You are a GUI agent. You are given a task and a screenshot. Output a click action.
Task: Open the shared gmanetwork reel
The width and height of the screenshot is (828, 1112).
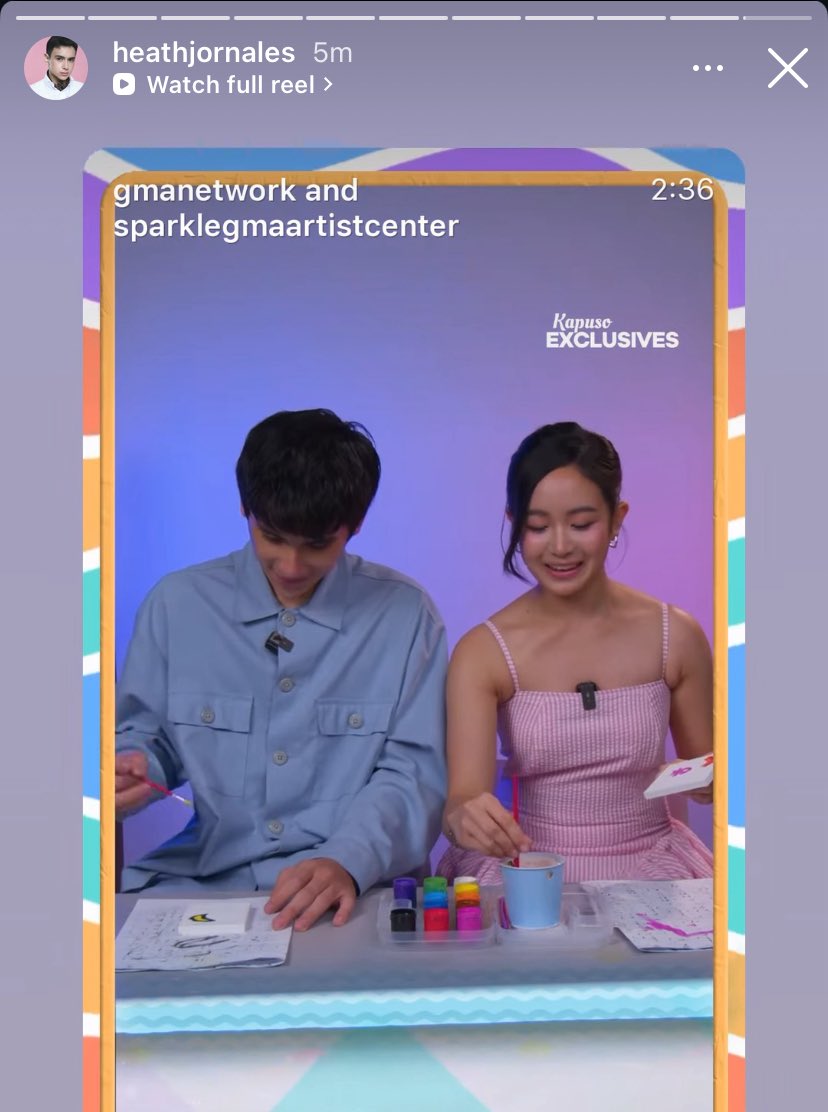coord(413,620)
